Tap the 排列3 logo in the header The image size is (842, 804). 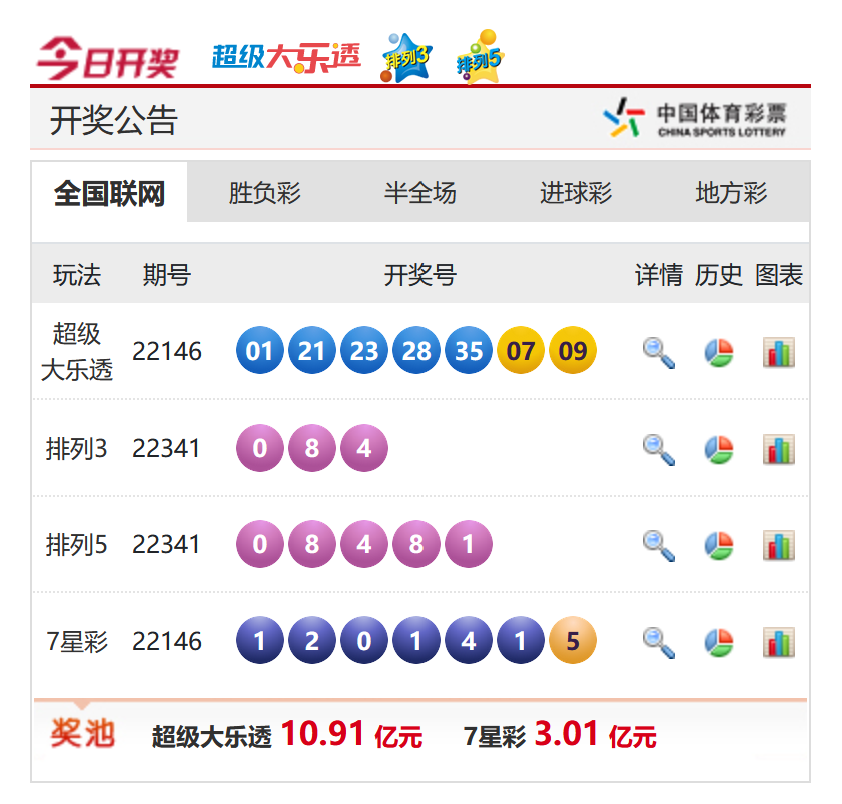(405, 58)
